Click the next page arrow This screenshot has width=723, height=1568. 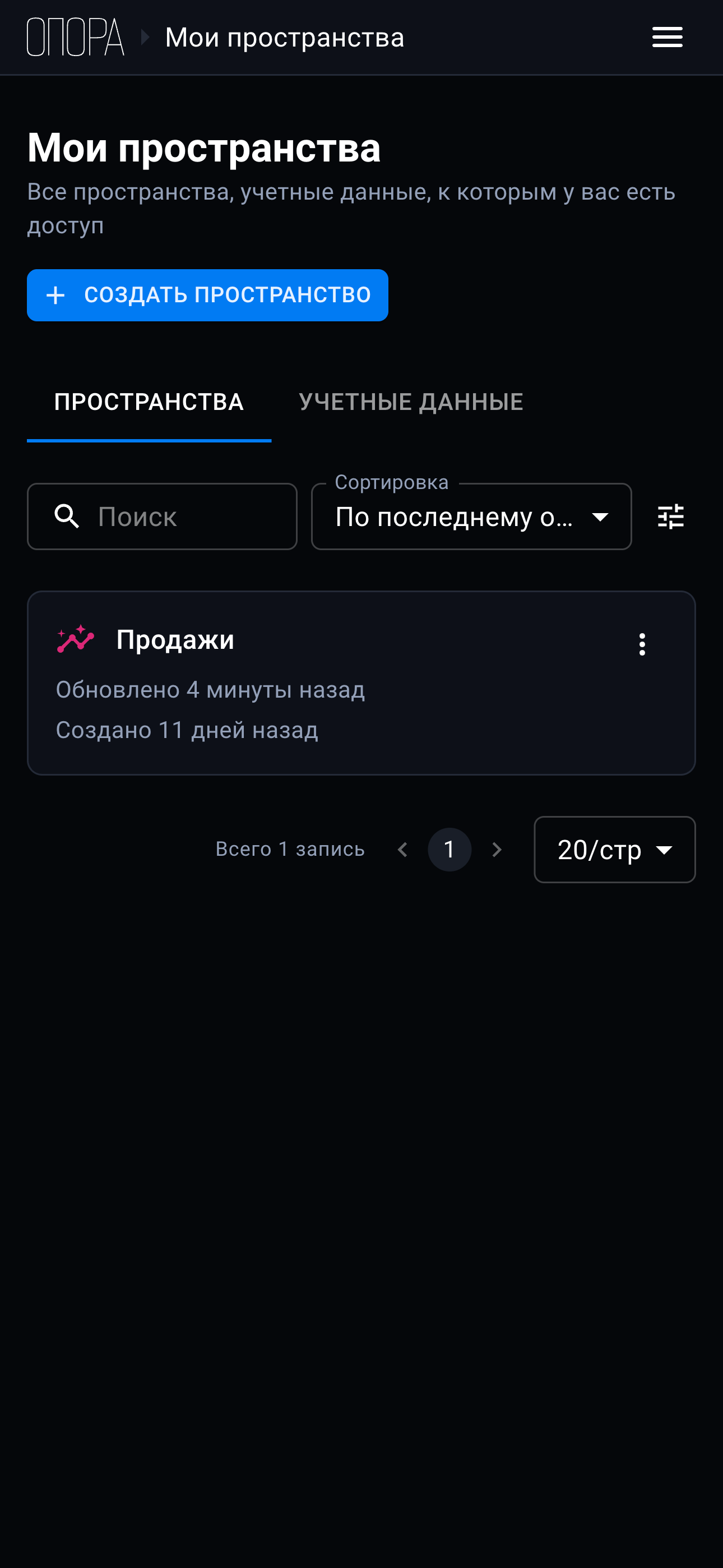coord(497,849)
